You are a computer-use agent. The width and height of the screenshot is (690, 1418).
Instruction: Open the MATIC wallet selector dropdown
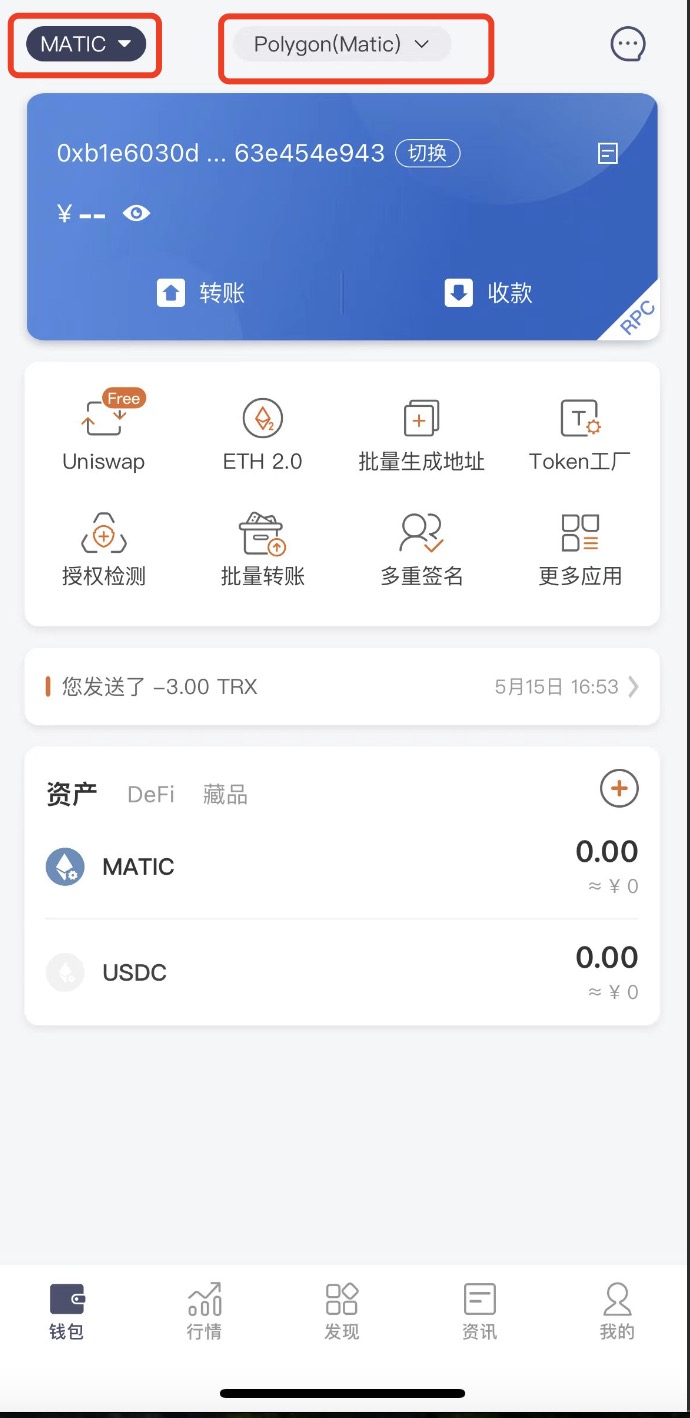point(86,44)
